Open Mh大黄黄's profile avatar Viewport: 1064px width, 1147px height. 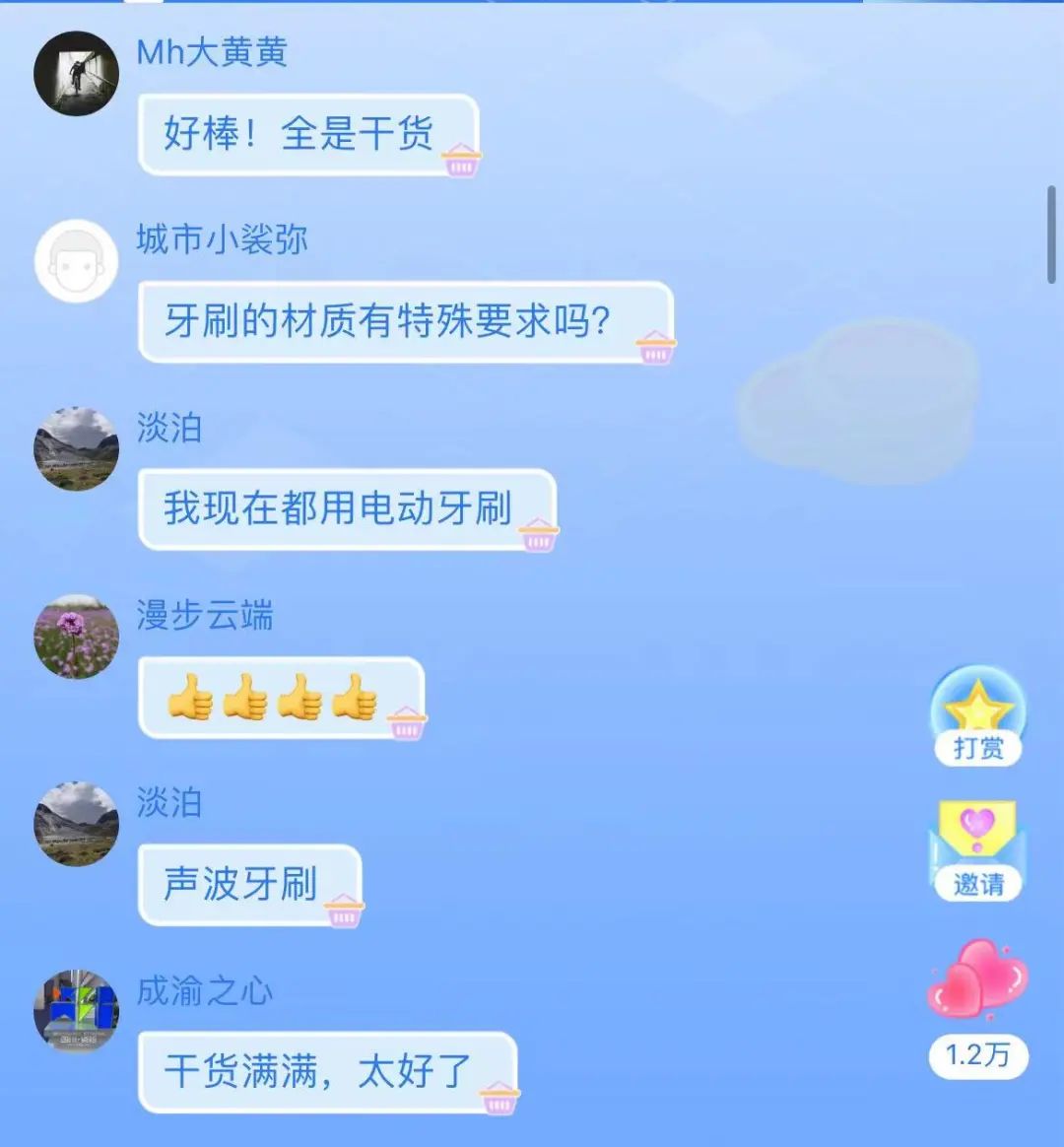click(77, 74)
